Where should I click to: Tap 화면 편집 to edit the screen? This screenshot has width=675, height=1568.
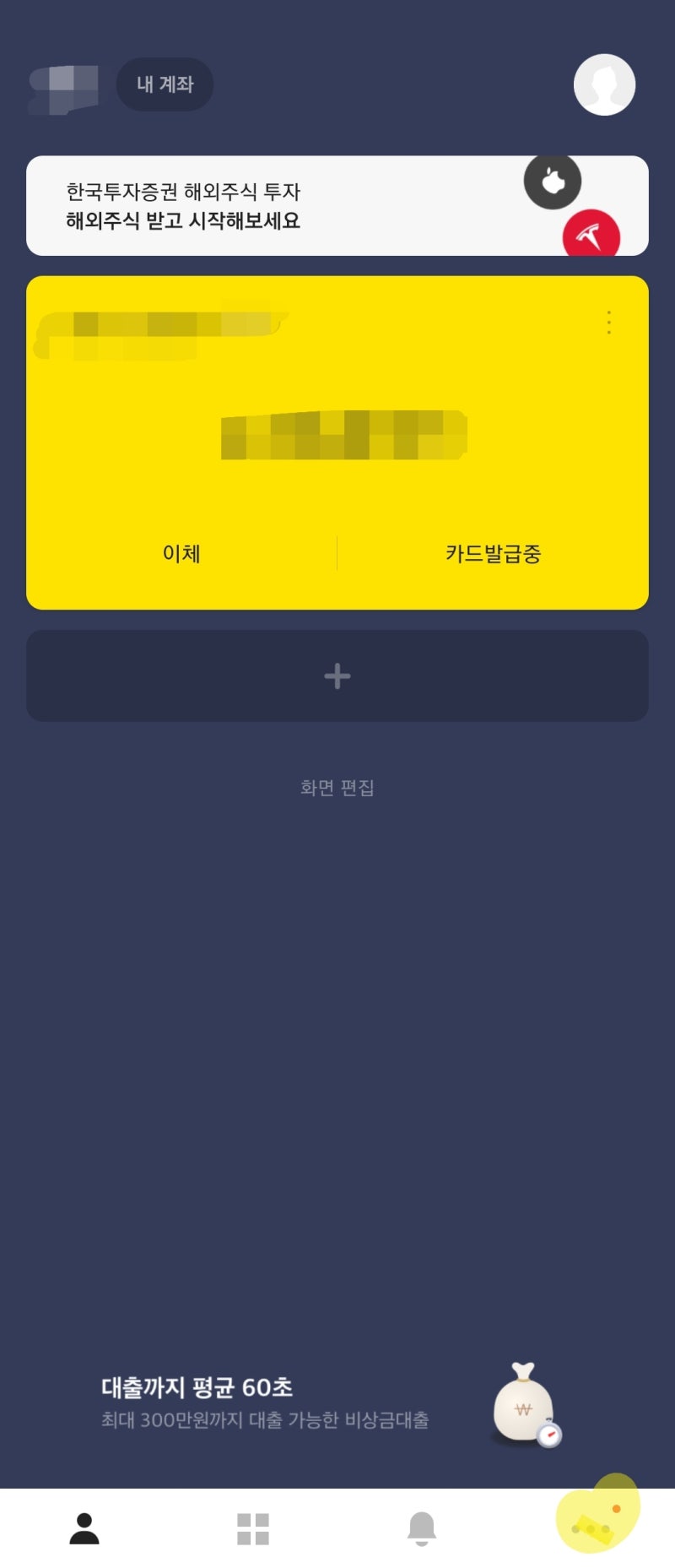337,787
